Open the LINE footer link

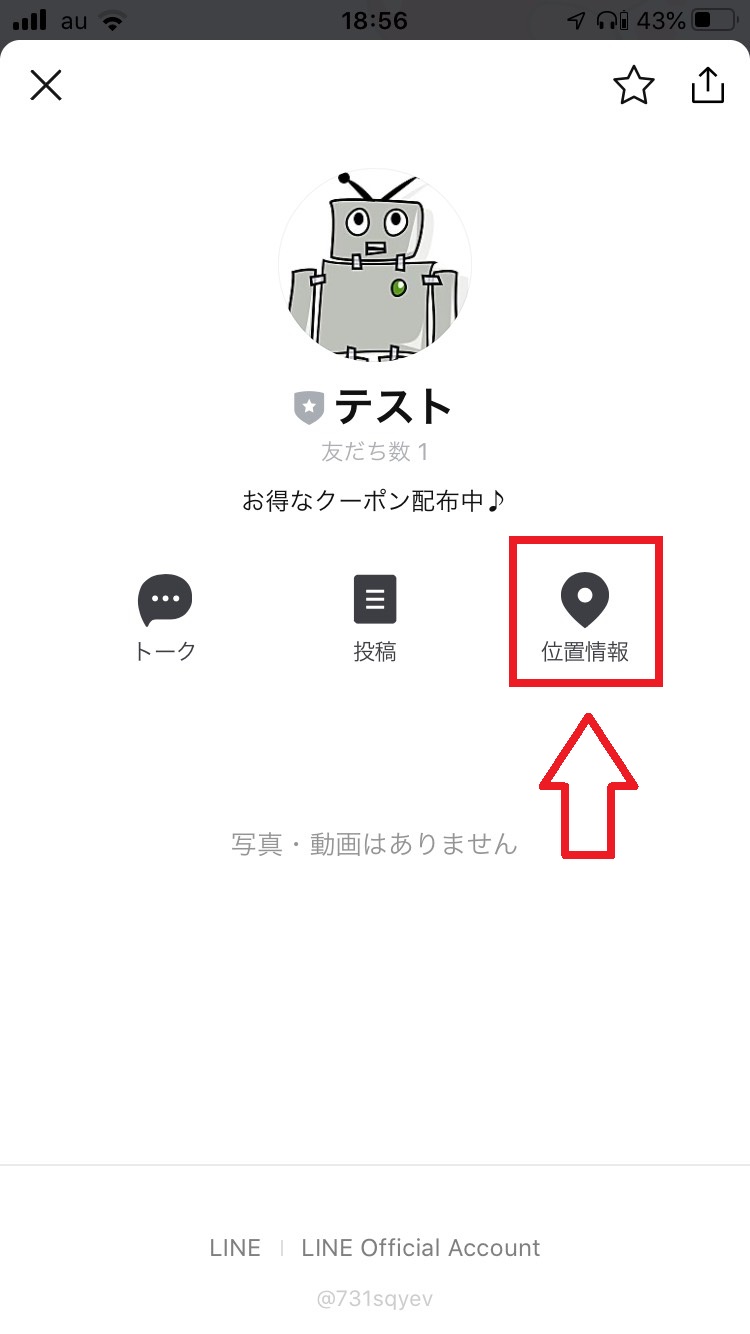tap(235, 1248)
